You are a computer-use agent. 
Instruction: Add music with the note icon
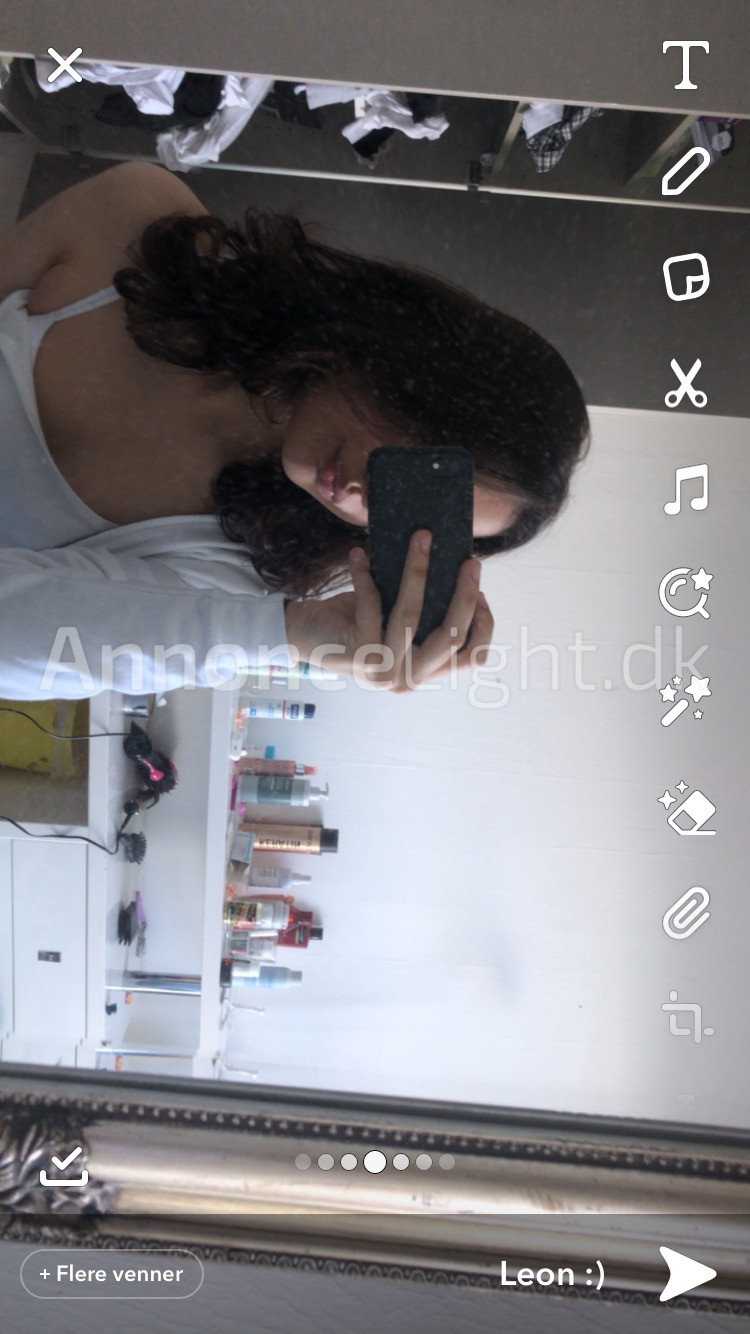[x=686, y=489]
